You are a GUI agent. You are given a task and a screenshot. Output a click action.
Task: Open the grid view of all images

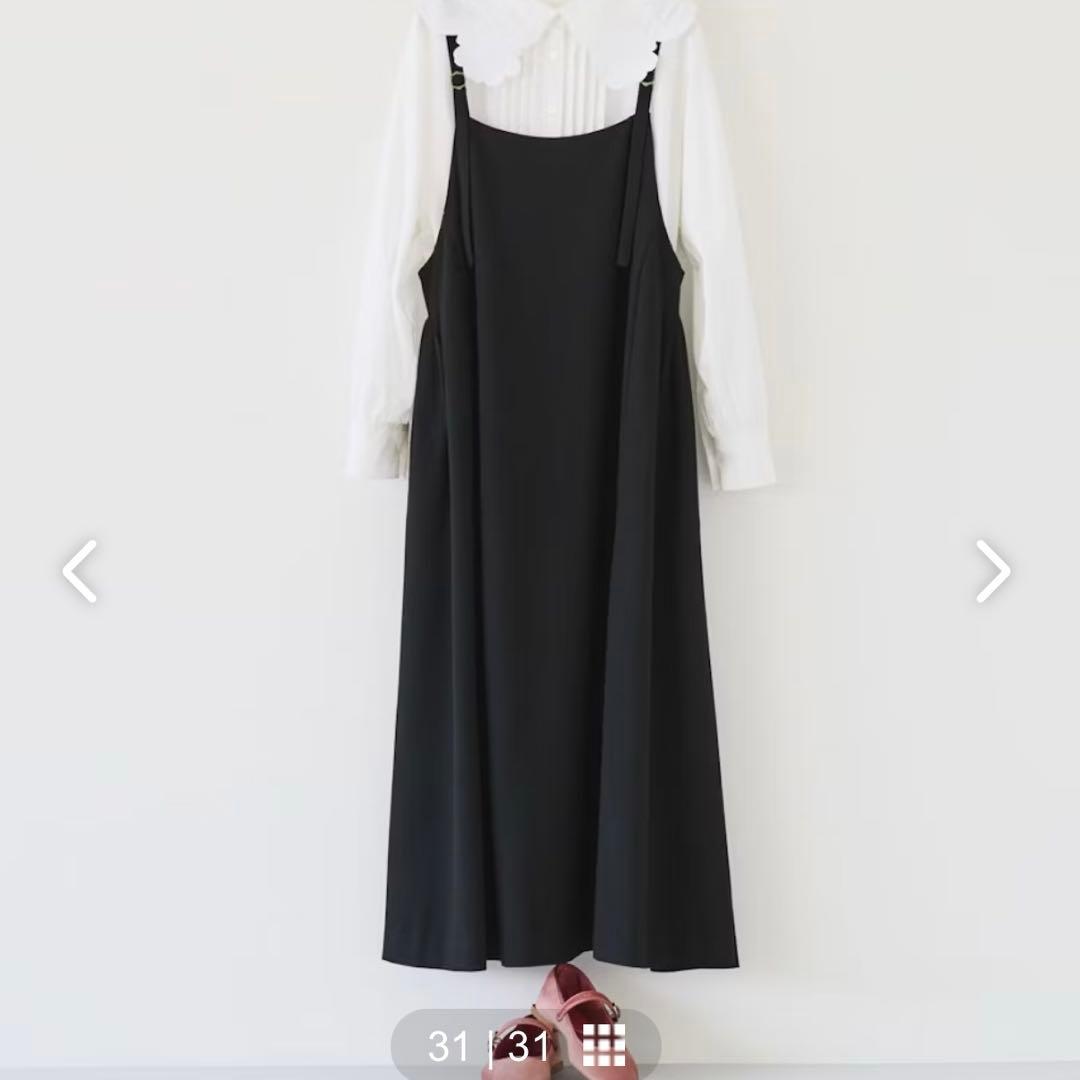pos(603,1046)
